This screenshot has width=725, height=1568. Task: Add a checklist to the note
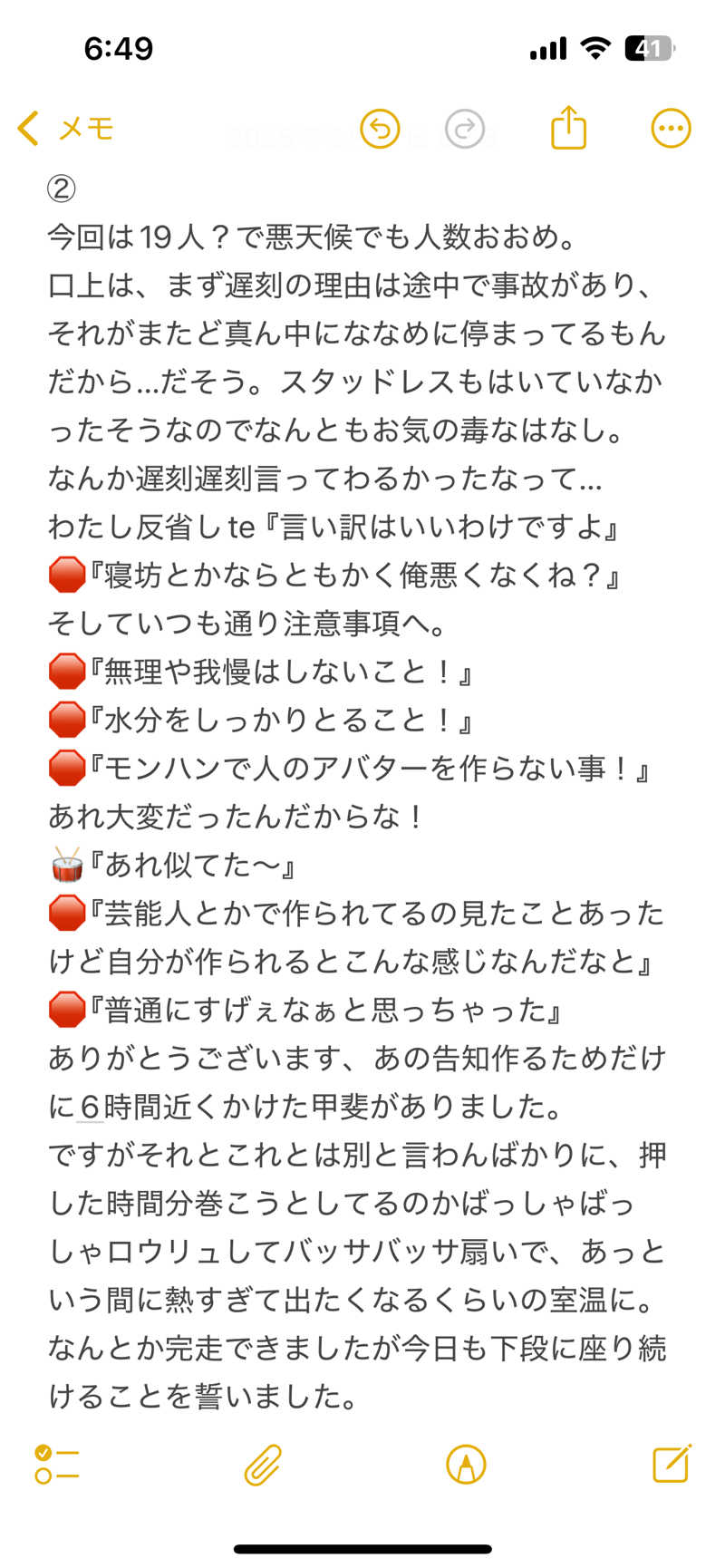[x=57, y=1464]
